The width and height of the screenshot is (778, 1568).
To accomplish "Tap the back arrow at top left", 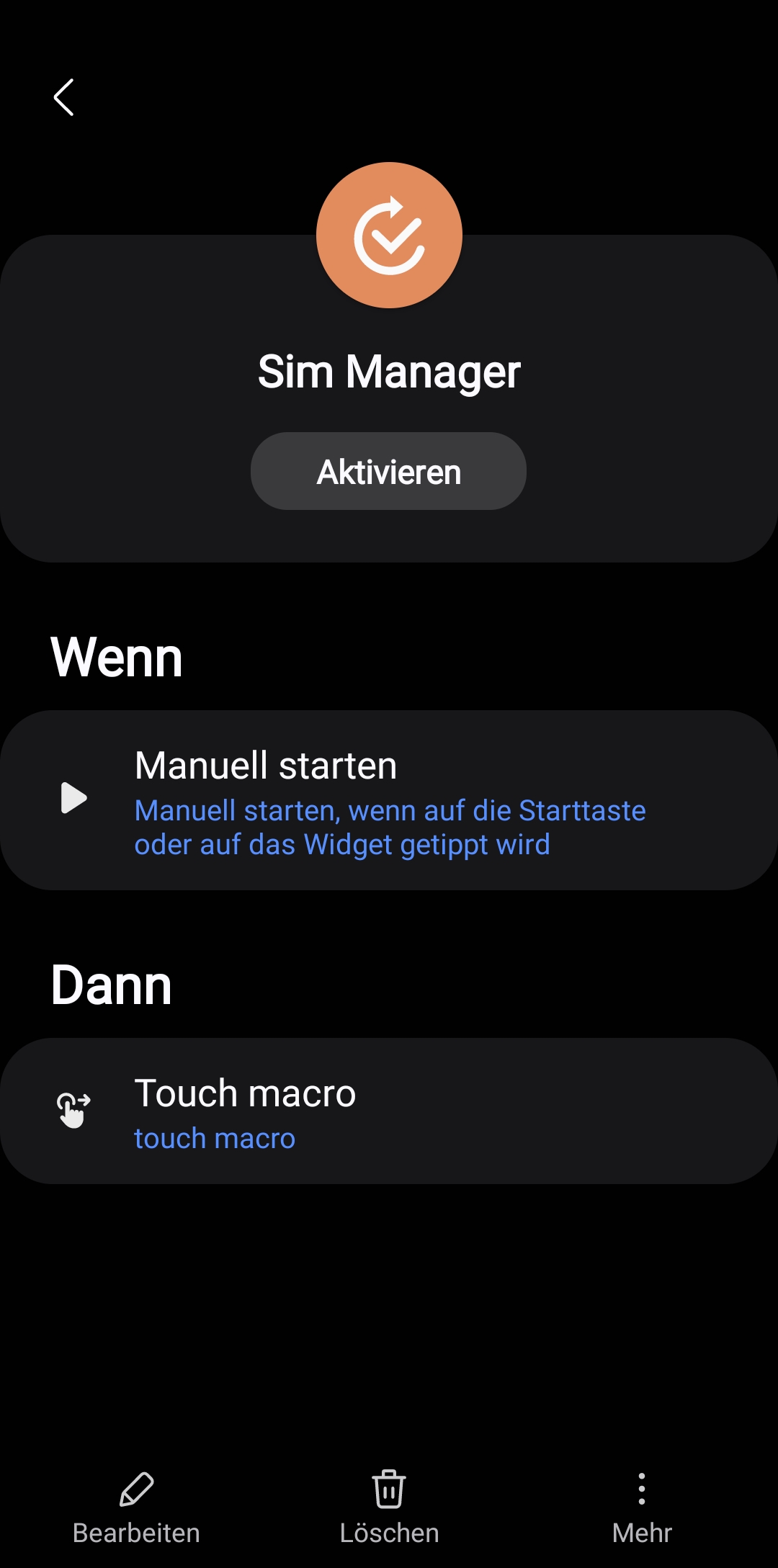I will pyautogui.click(x=63, y=97).
